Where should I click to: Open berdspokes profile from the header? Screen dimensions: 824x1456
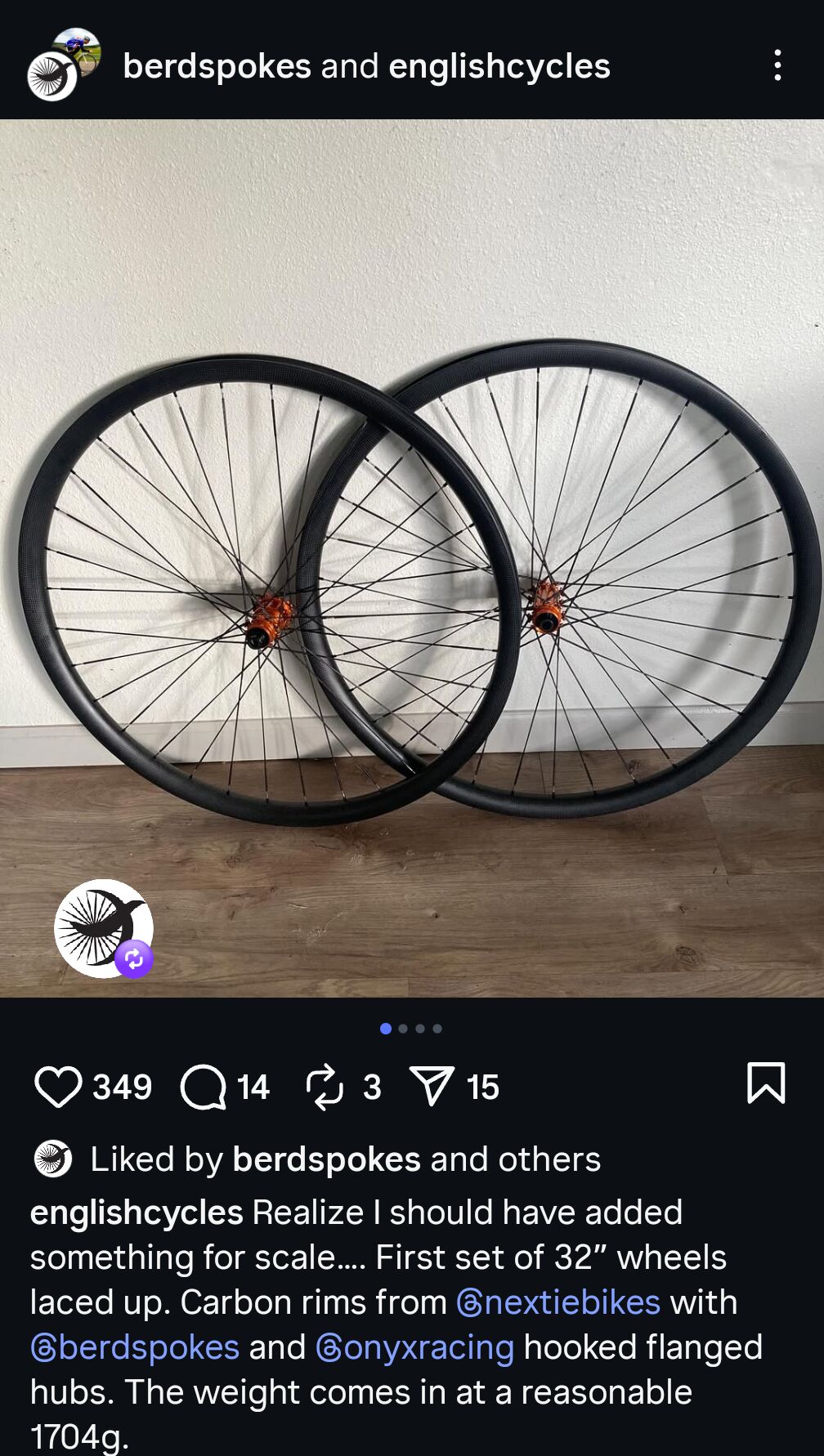tap(217, 66)
